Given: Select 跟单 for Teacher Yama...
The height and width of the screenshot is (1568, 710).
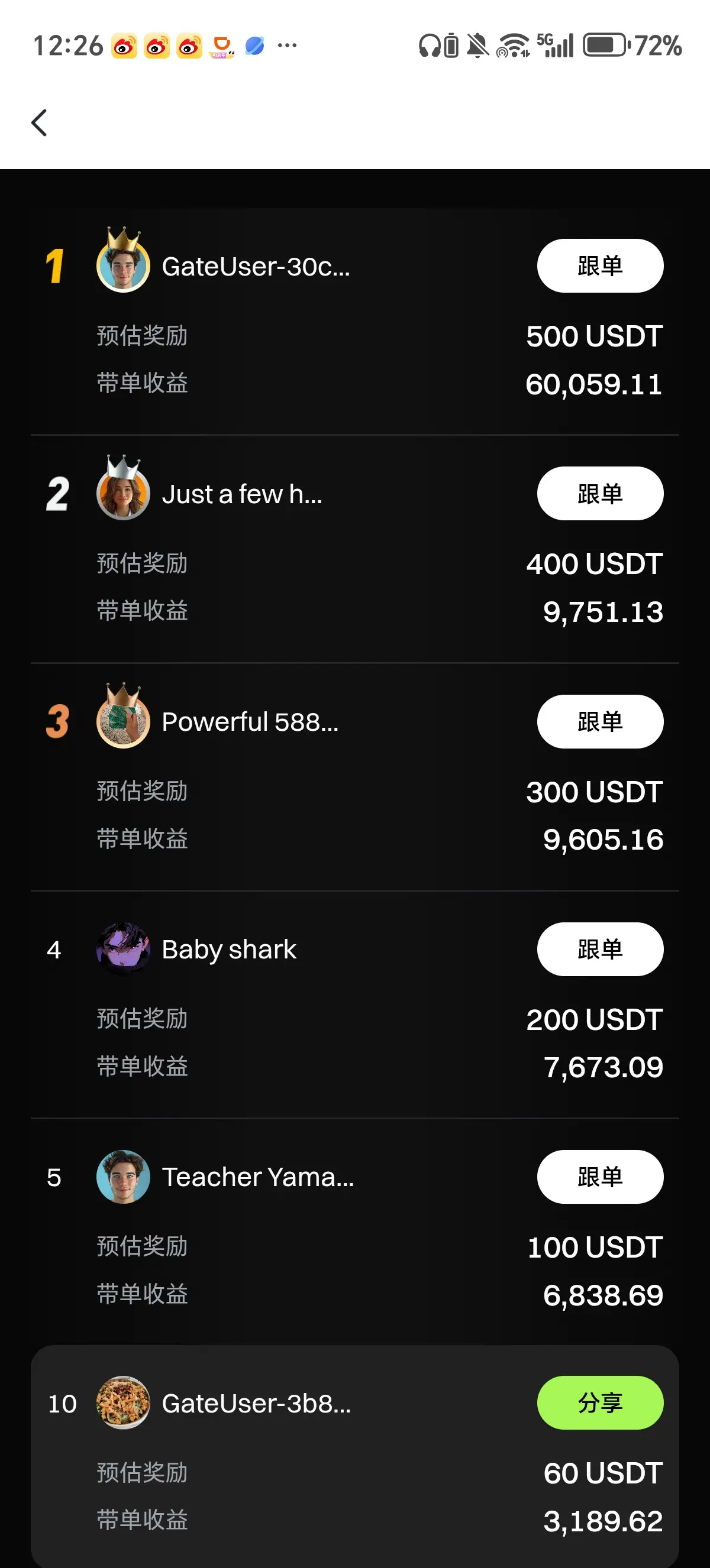Looking at the screenshot, I should pyautogui.click(x=599, y=1177).
